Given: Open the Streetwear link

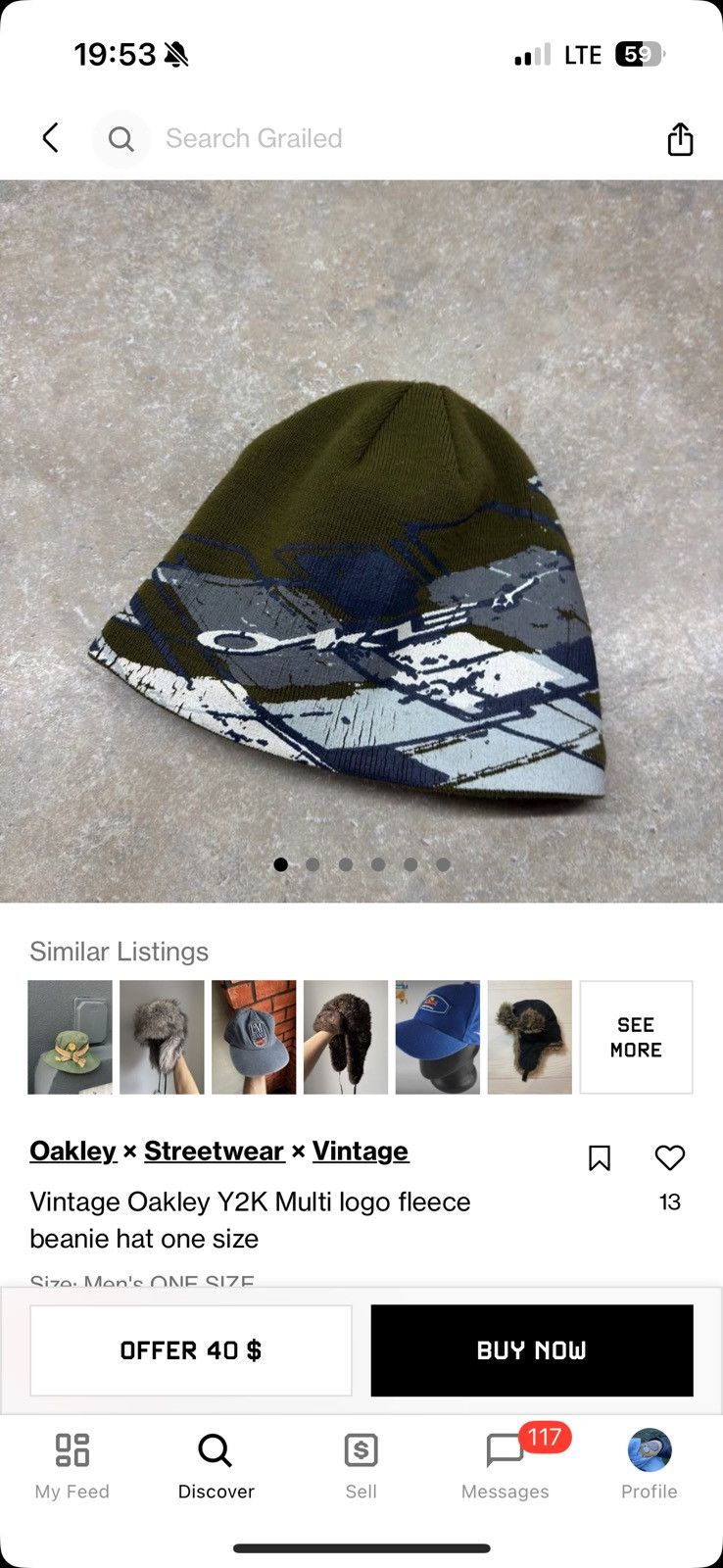Looking at the screenshot, I should click(x=215, y=1151).
